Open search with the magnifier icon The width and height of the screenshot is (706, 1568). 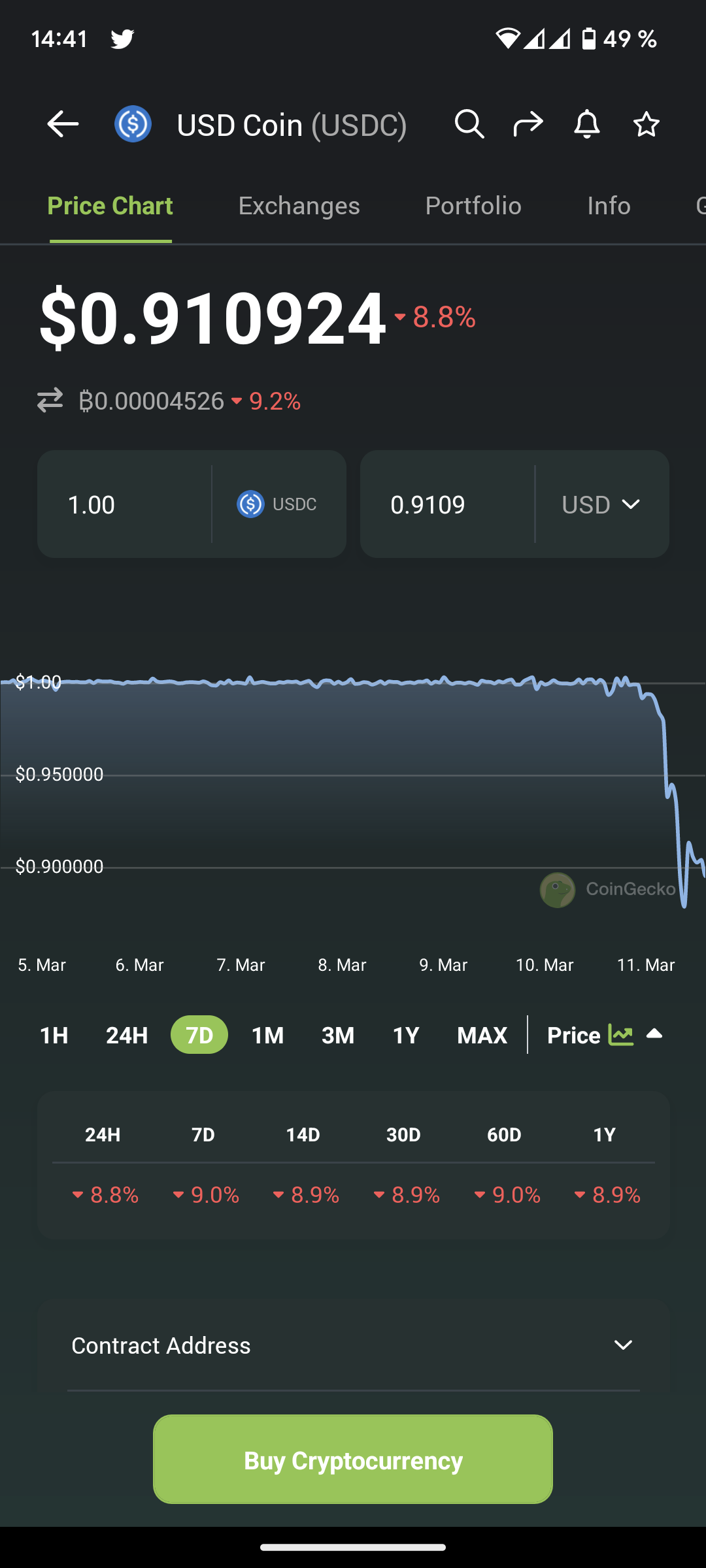pyautogui.click(x=469, y=124)
